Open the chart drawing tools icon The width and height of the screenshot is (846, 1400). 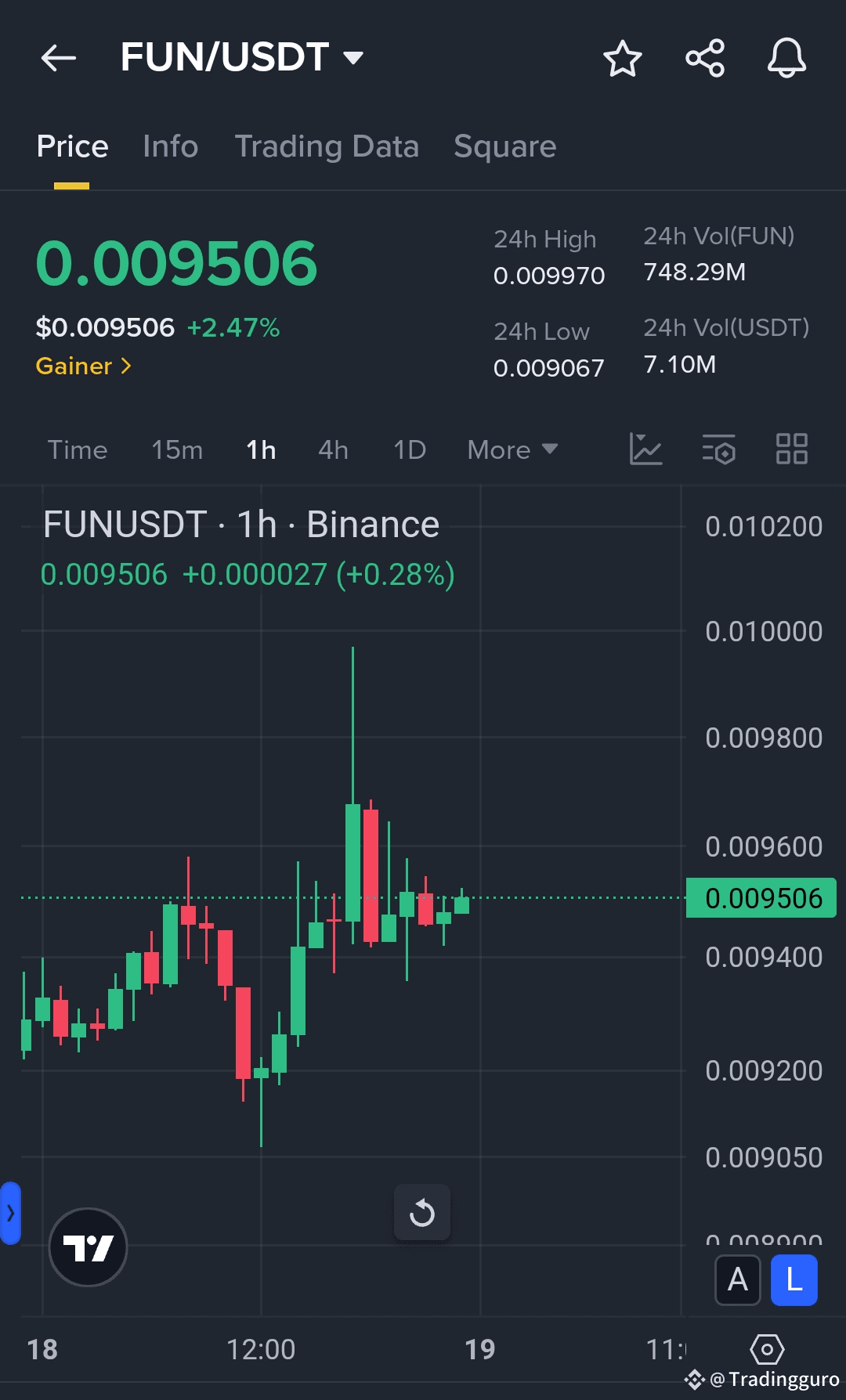pyautogui.click(x=646, y=449)
